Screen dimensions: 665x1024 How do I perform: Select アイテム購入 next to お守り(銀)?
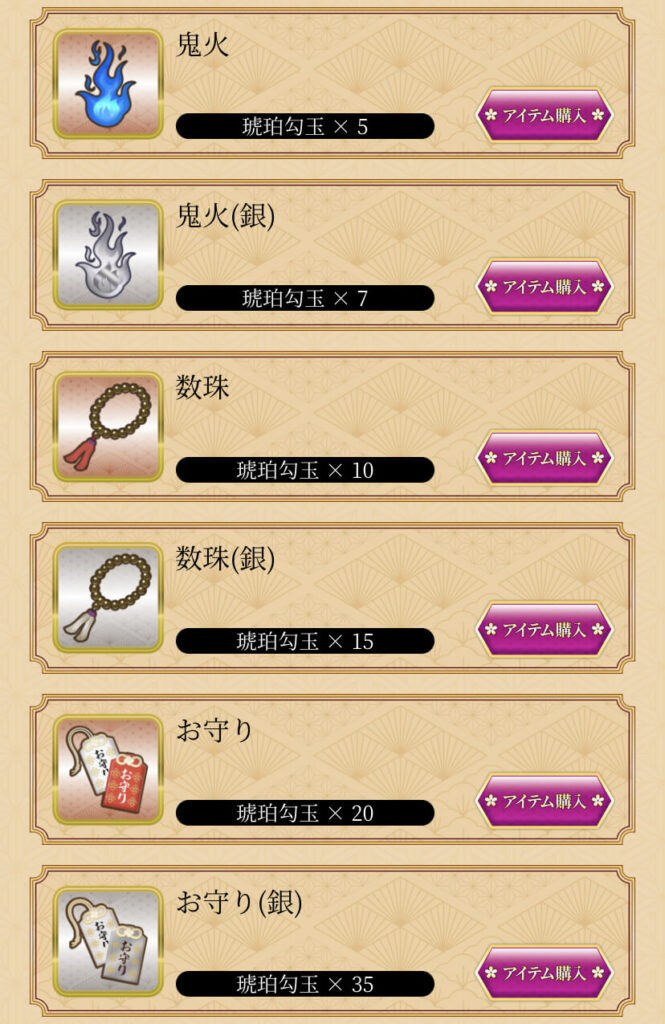point(544,974)
